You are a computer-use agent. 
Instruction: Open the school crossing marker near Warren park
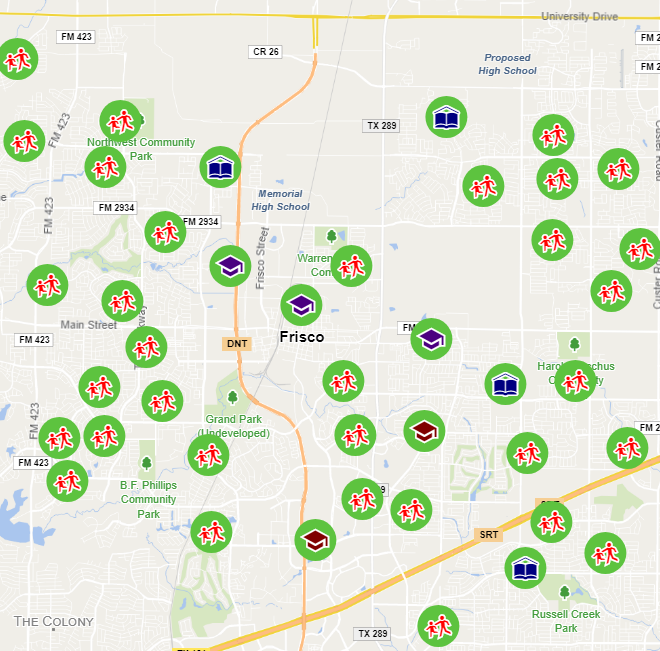tap(351, 266)
